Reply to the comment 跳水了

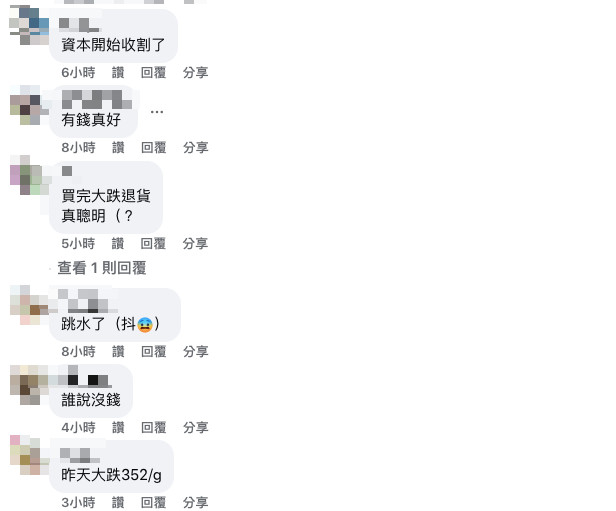(x=153, y=351)
